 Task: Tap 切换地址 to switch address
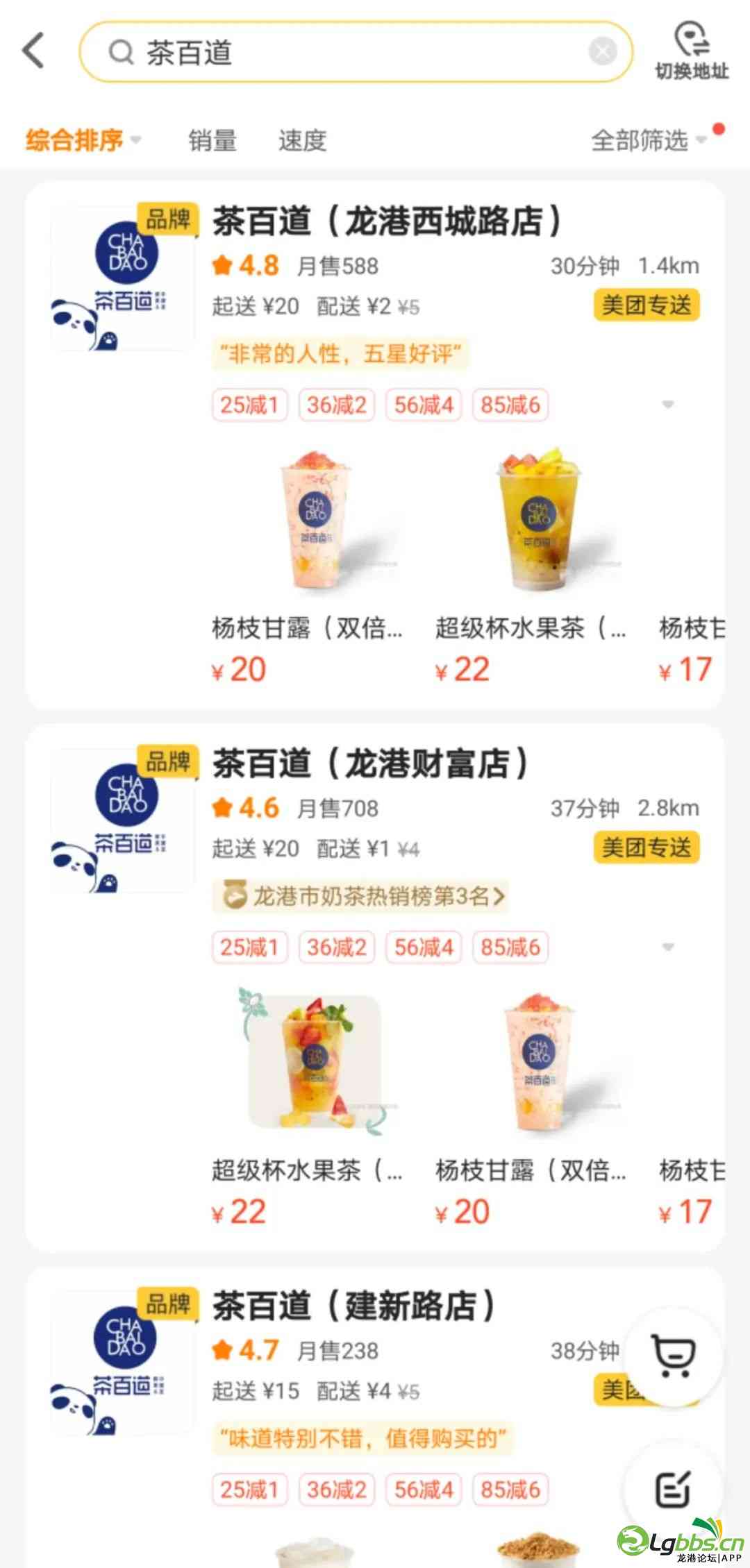[692, 51]
